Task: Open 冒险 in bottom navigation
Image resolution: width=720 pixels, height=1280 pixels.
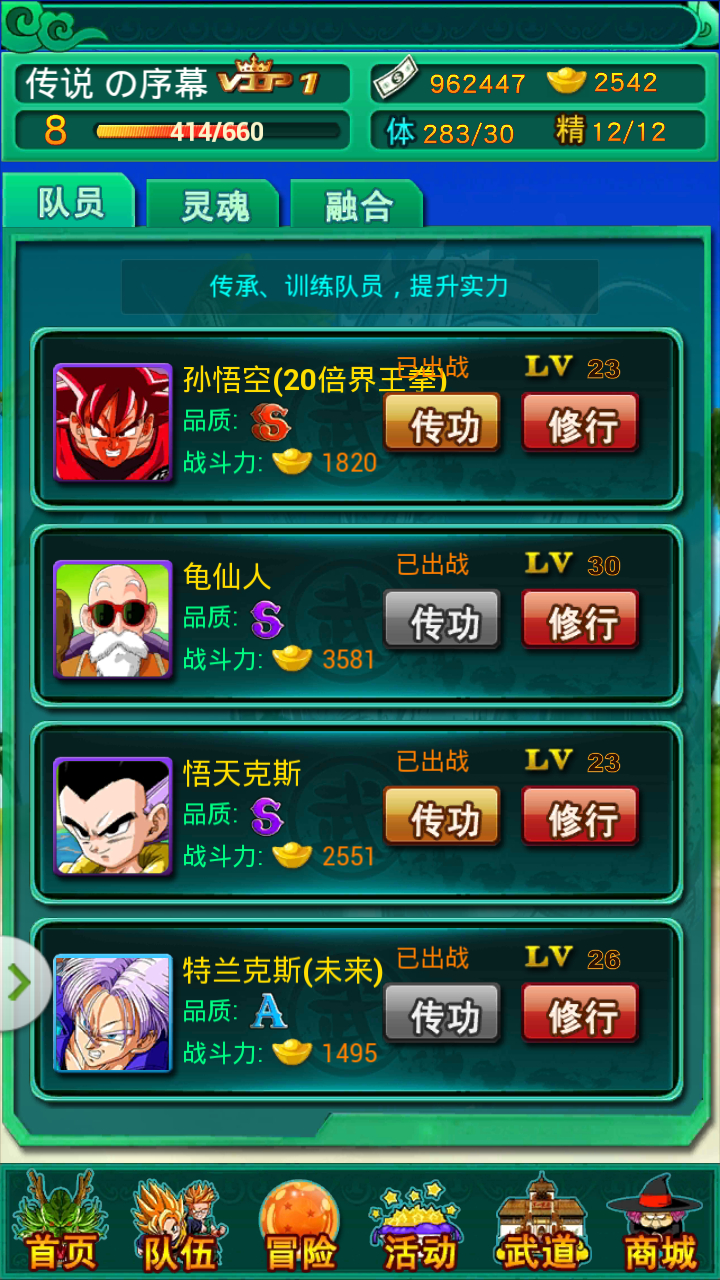Action: click(300, 1222)
